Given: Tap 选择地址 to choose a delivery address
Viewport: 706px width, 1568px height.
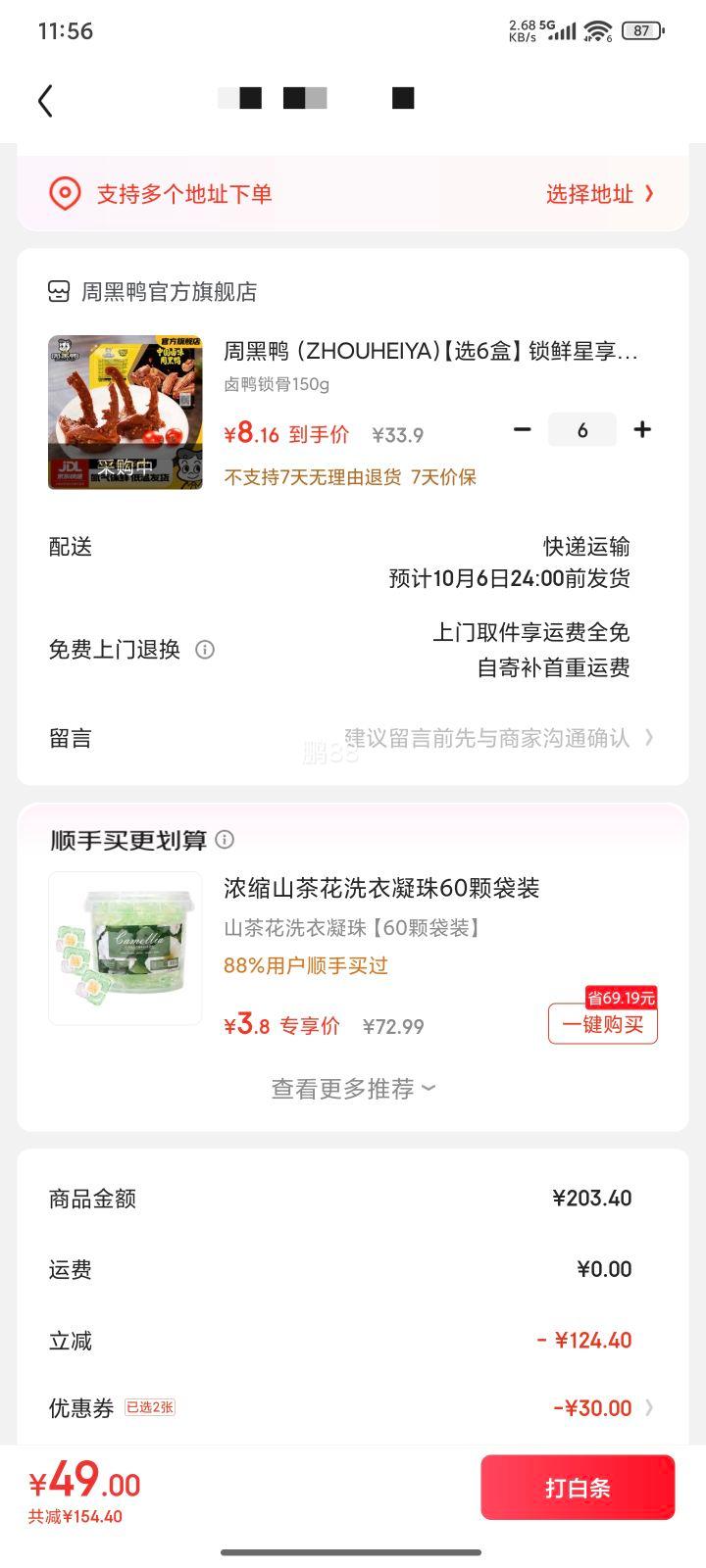Looking at the screenshot, I should click(598, 194).
